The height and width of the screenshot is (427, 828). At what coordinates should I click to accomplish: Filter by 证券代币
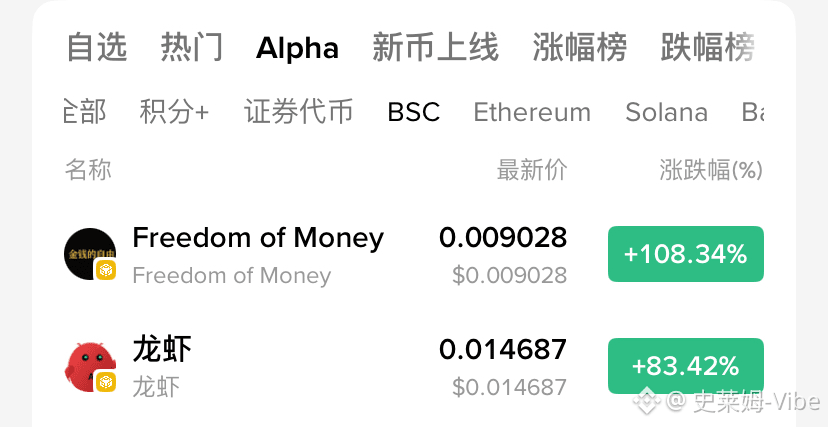pyautogui.click(x=298, y=112)
